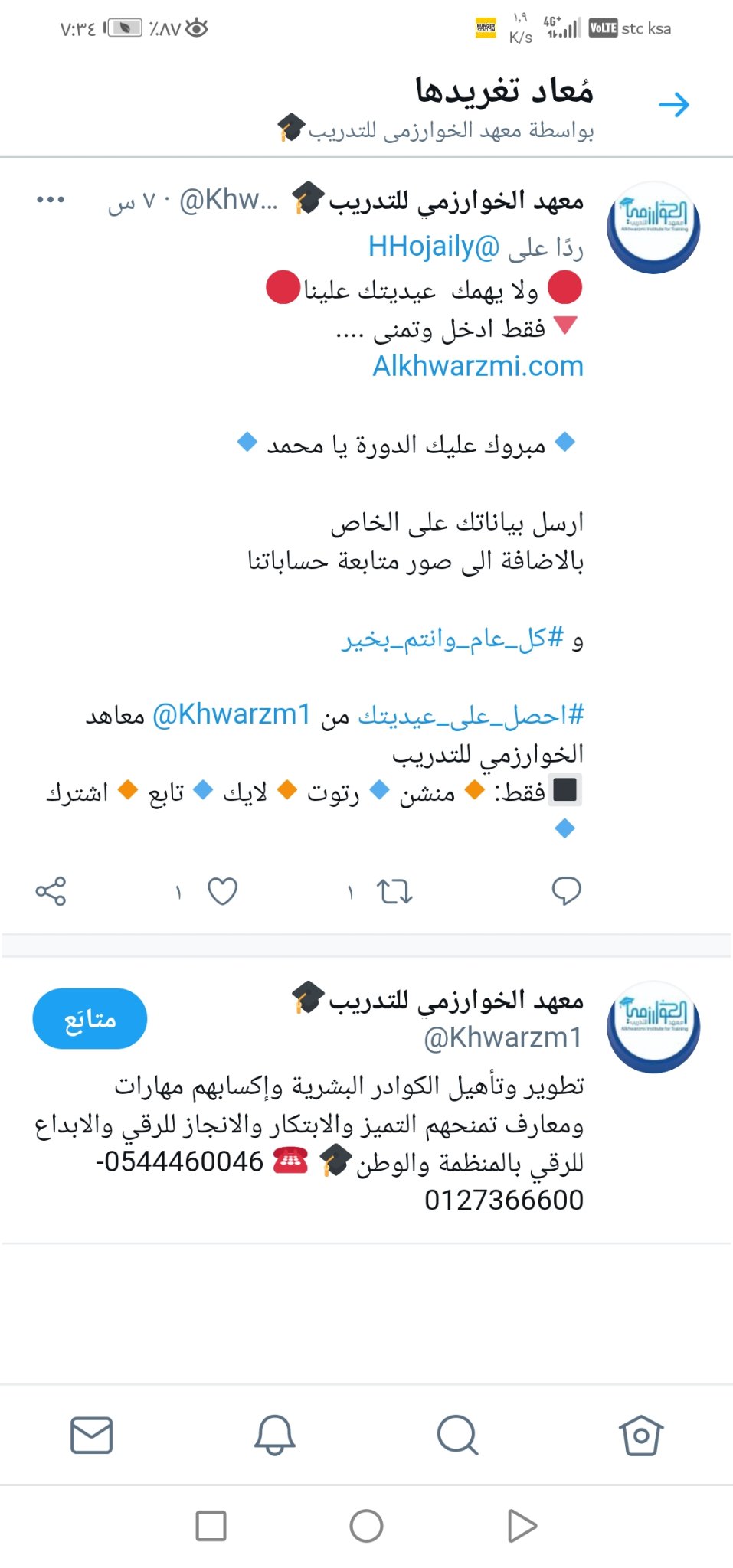Open the @HHojaily mention link
The image size is (733, 1568).
pos(434,247)
